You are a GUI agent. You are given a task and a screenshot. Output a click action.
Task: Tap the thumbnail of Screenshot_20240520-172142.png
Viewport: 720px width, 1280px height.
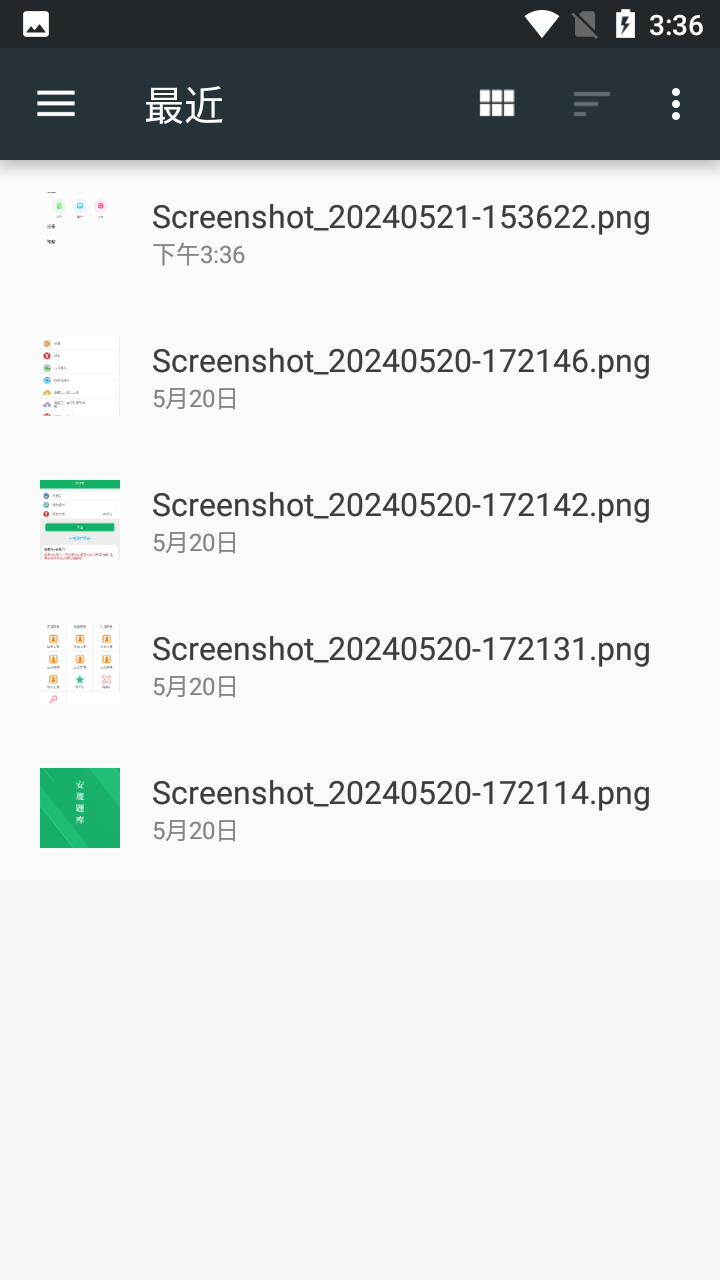click(x=79, y=520)
